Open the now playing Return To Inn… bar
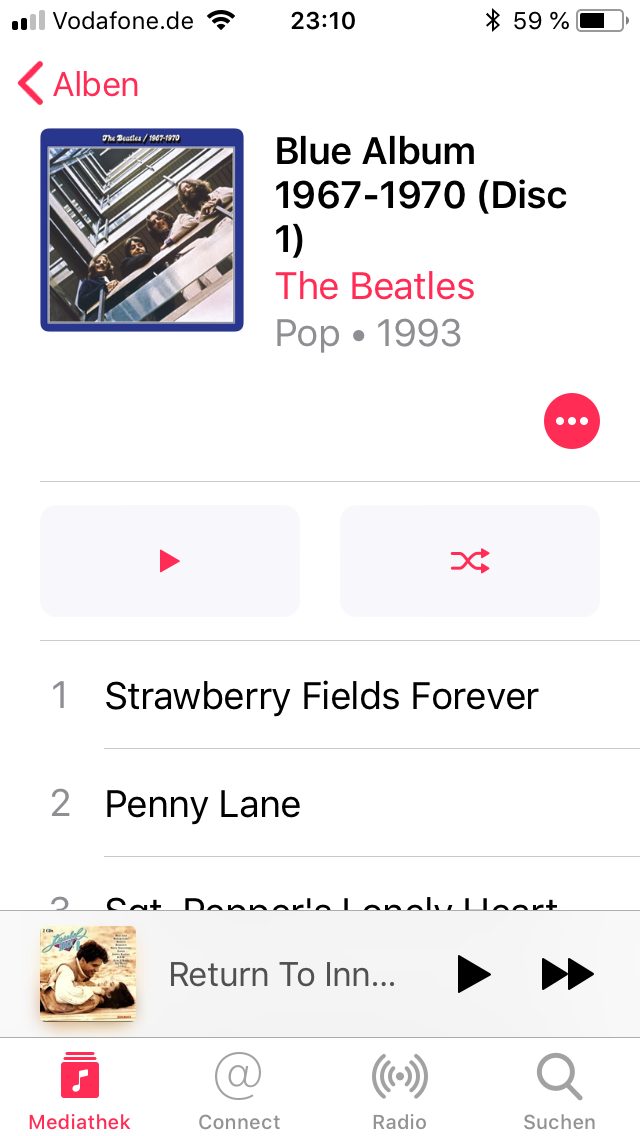 [x=283, y=974]
